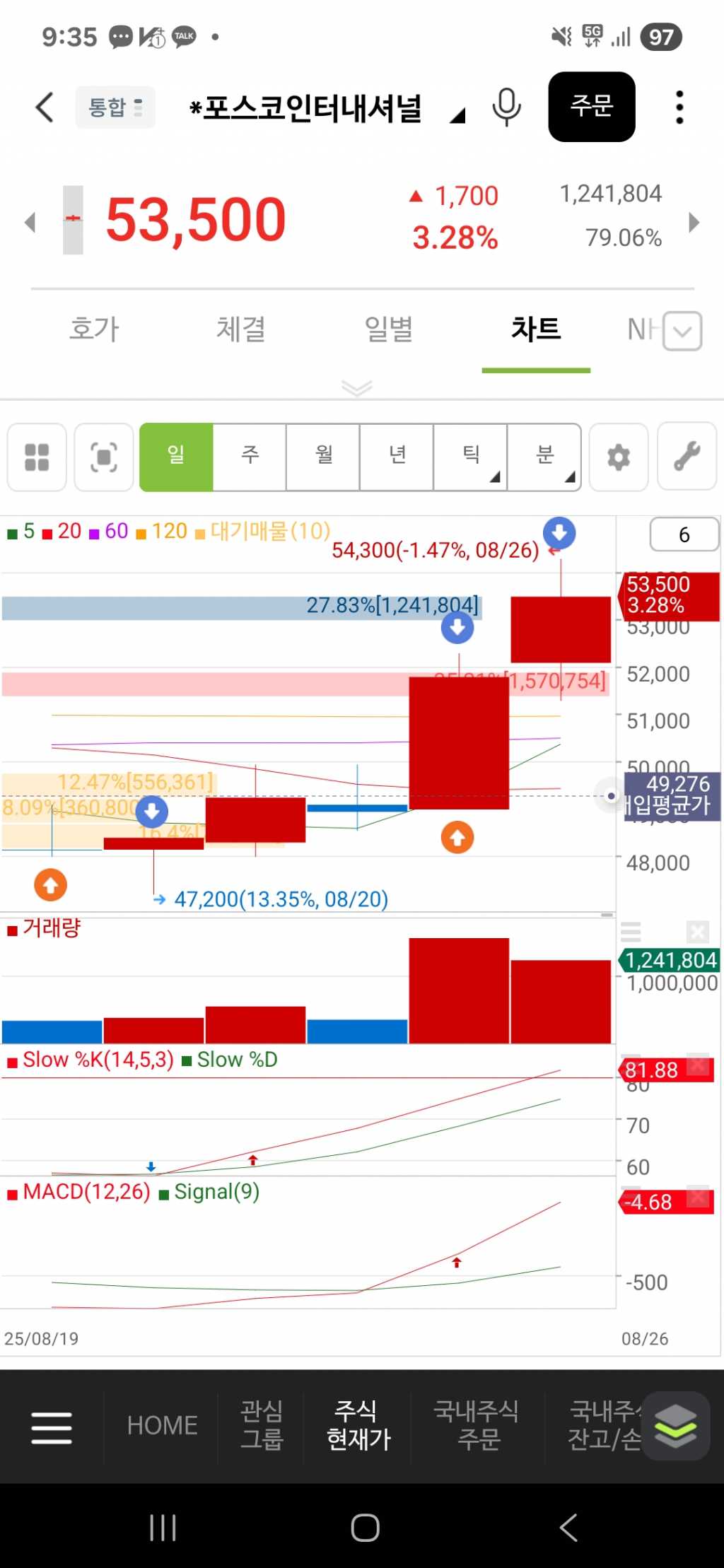Open chart settings gear
724x1568 pixels.
[x=619, y=457]
